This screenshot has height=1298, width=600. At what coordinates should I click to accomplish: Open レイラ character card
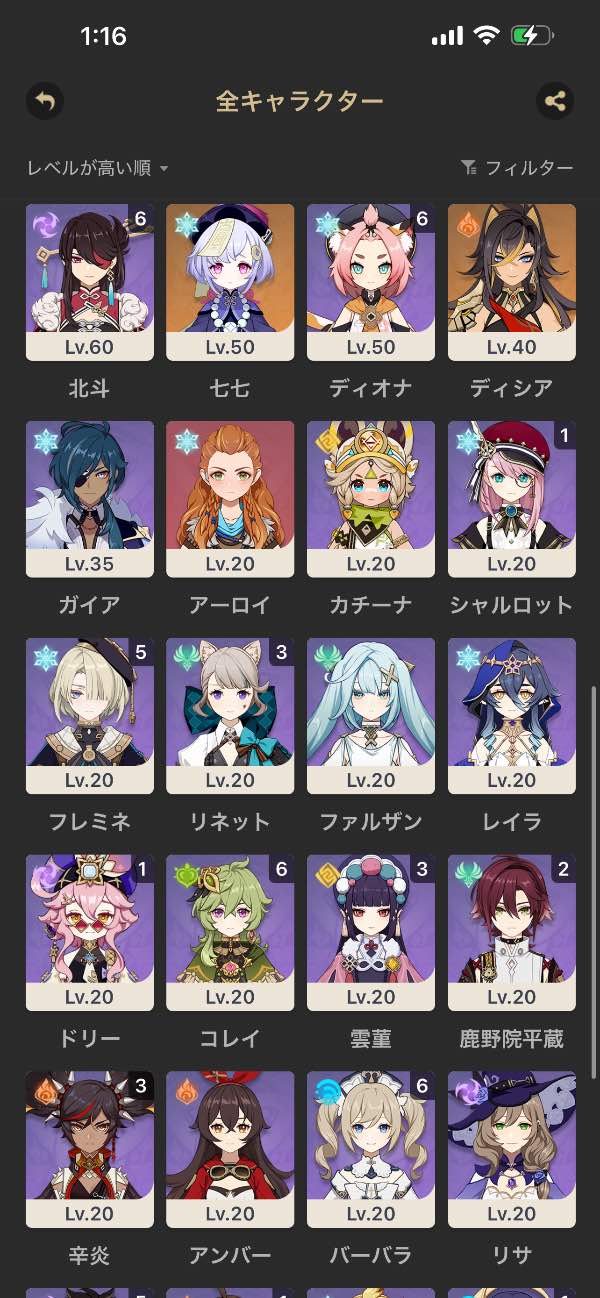(512, 716)
